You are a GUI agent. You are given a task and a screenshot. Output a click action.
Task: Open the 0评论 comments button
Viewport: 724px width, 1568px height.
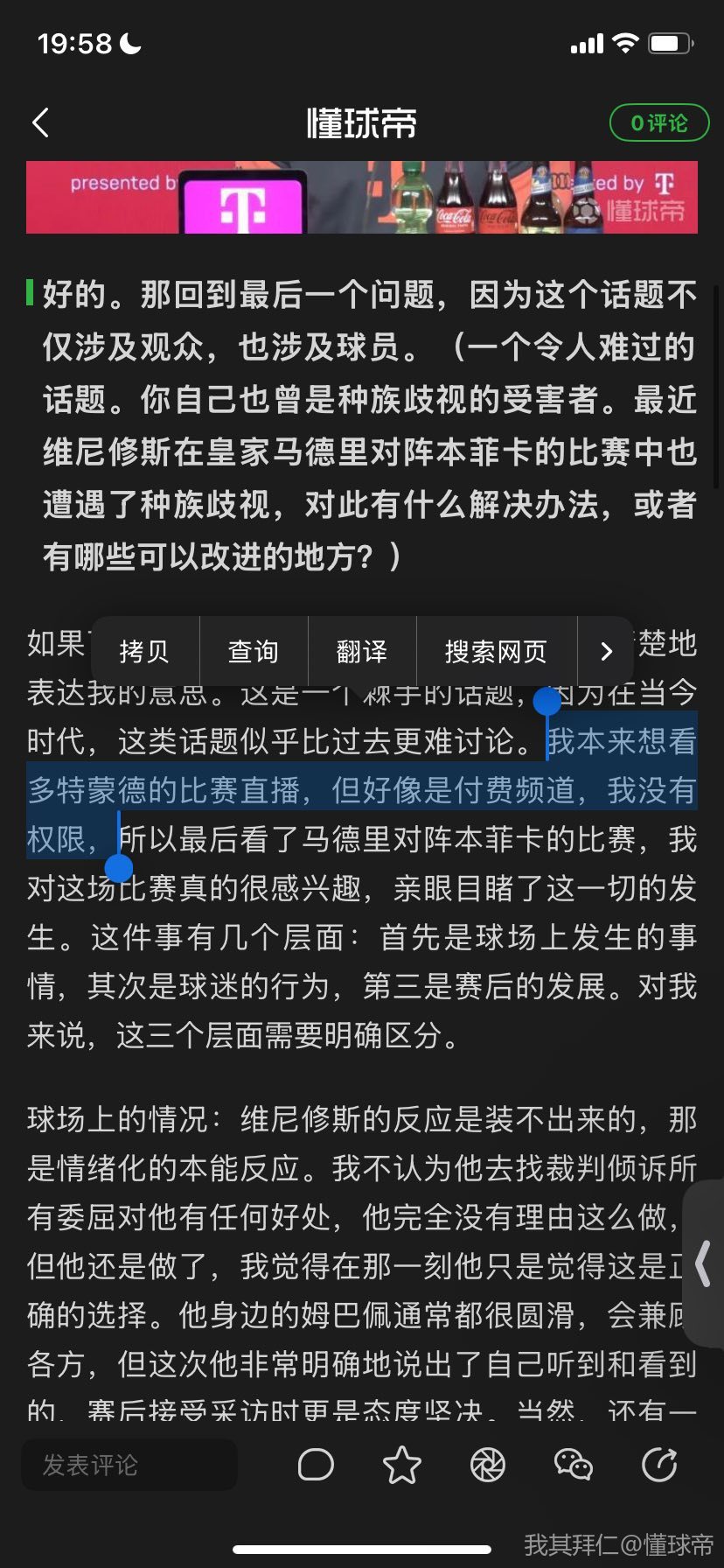tap(658, 123)
